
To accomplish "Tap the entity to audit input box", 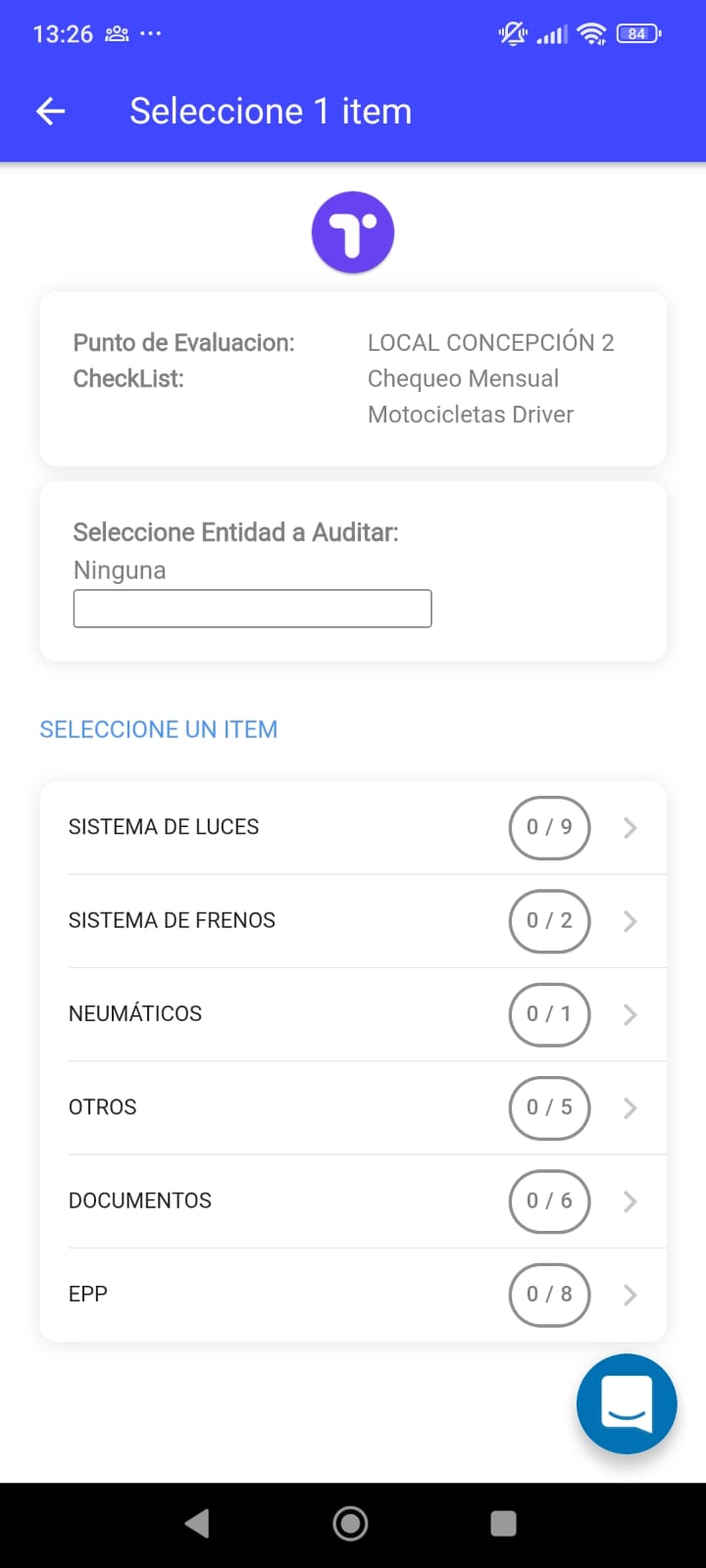I will click(252, 609).
